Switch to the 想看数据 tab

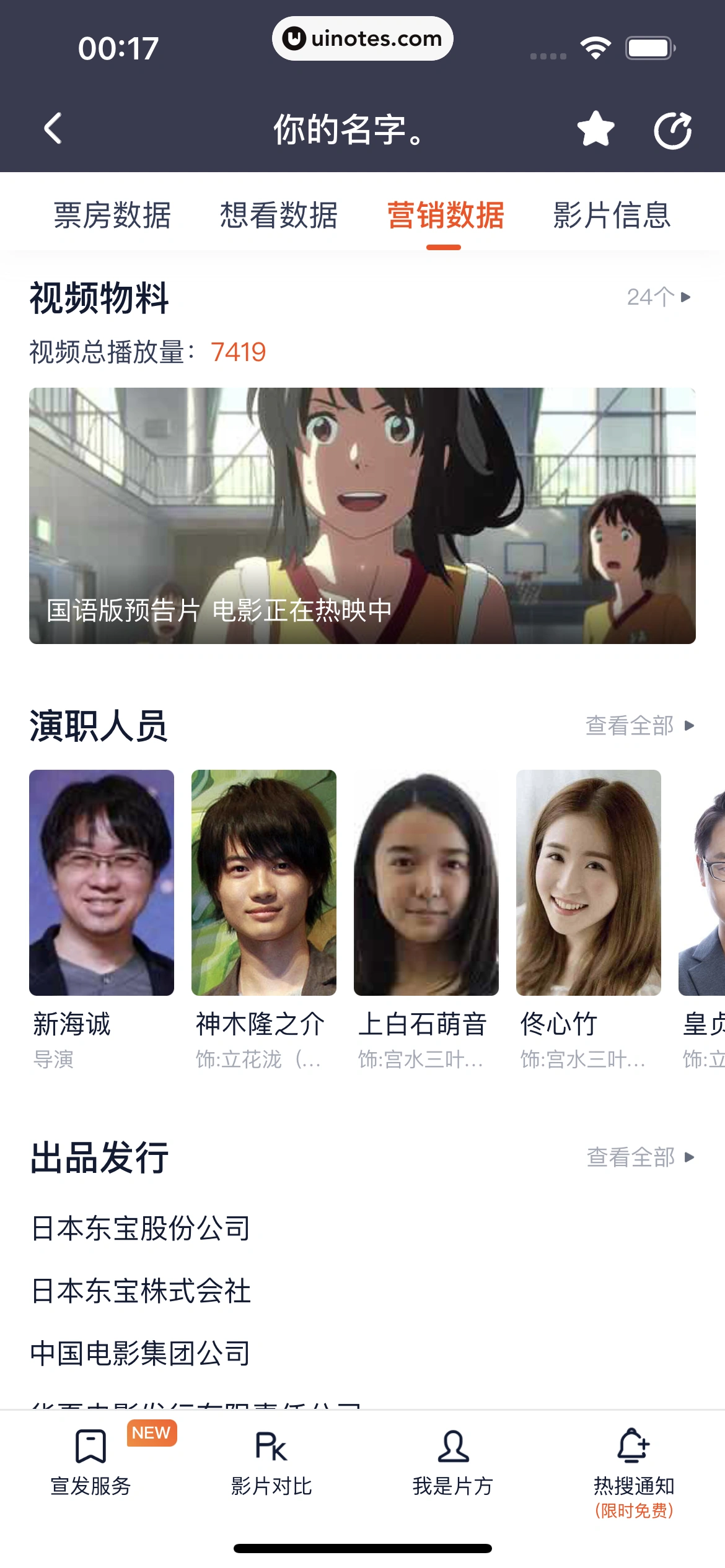click(278, 216)
